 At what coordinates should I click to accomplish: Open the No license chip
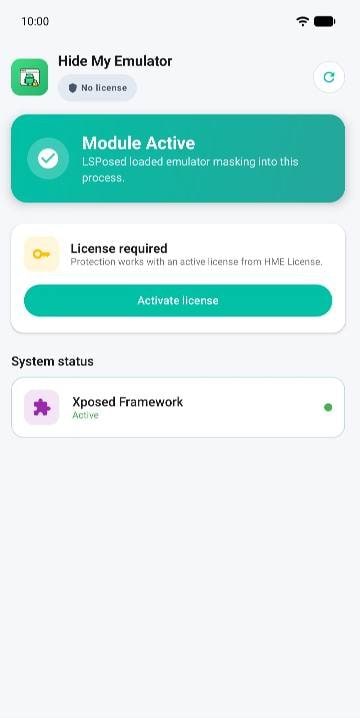pyautogui.click(x=97, y=87)
